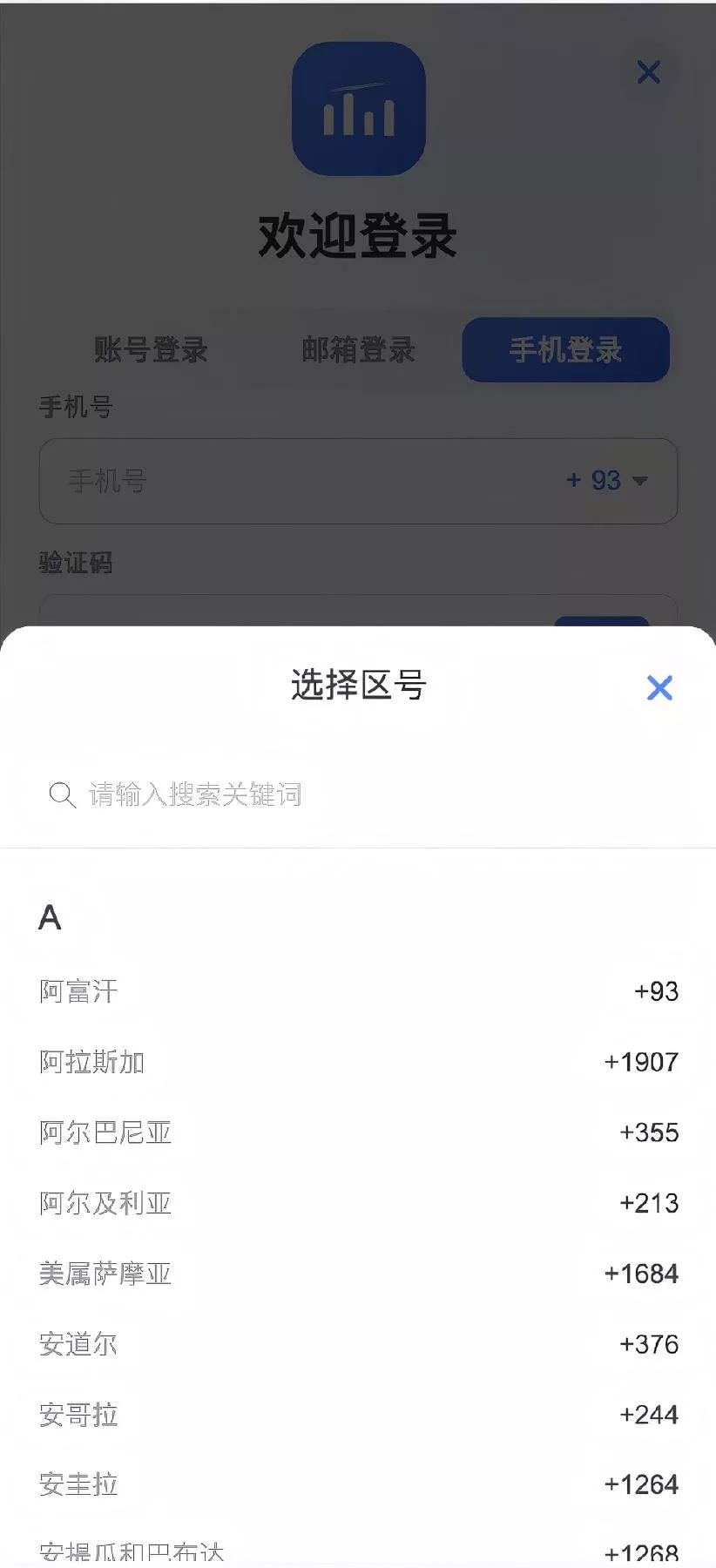Select 阿尔及利亚 +213

358,1203
